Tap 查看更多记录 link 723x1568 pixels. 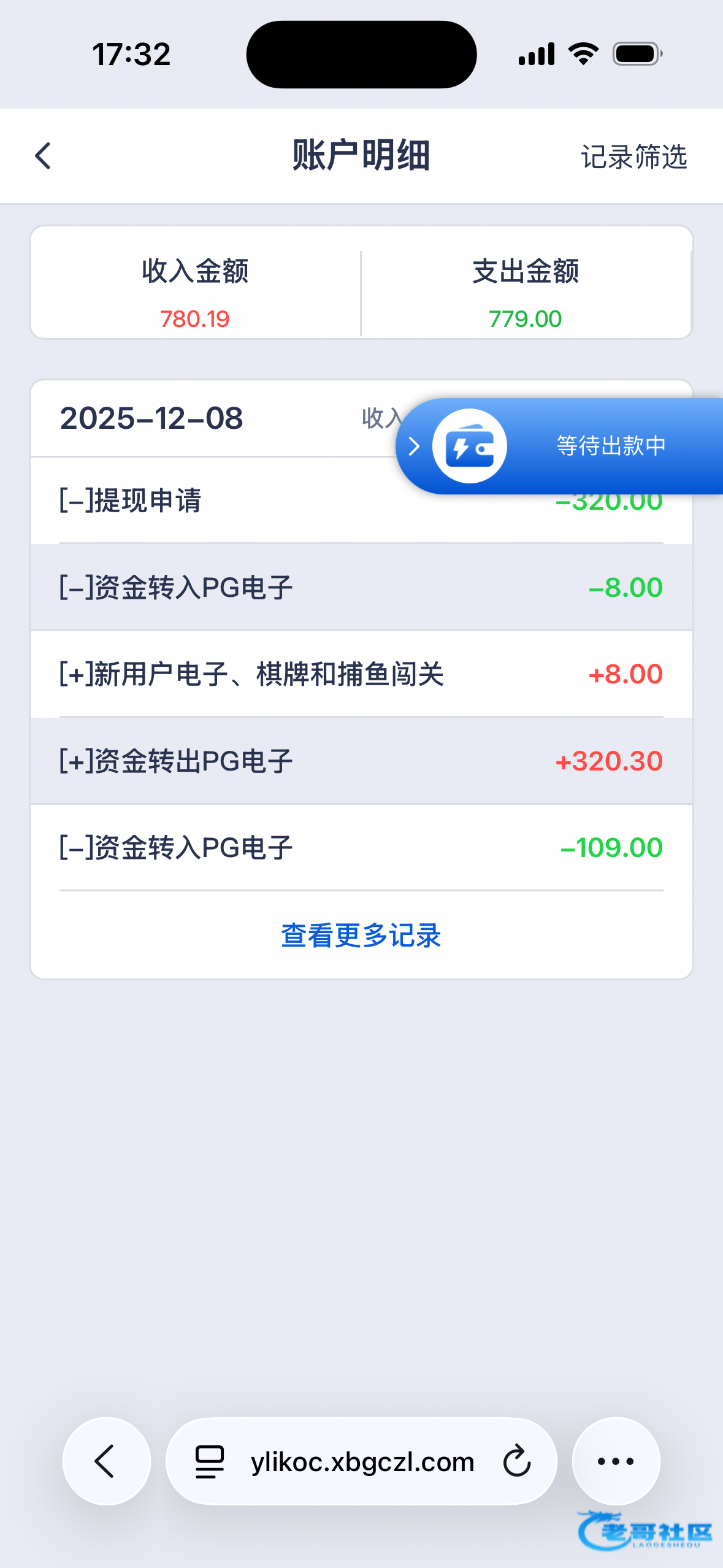361,936
